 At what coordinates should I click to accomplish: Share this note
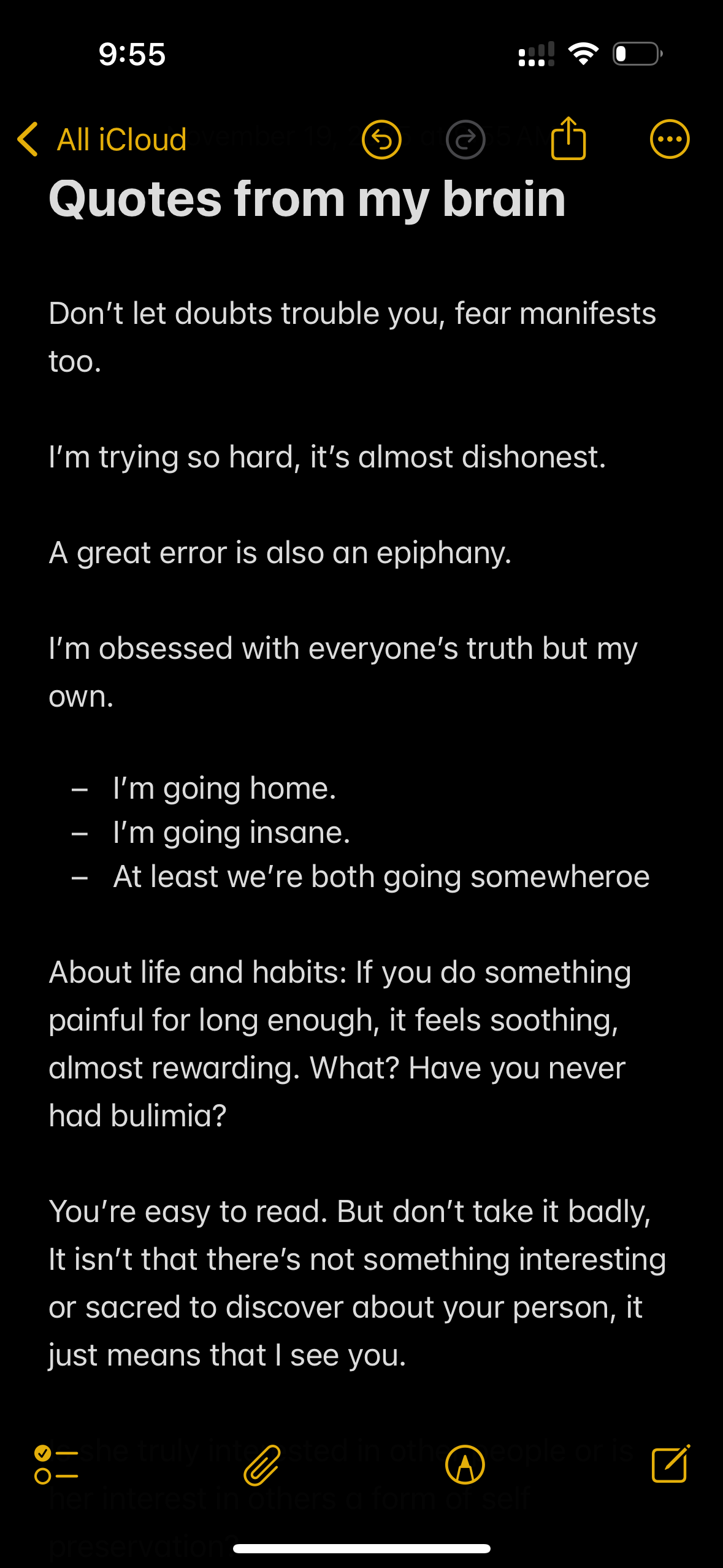coord(568,139)
